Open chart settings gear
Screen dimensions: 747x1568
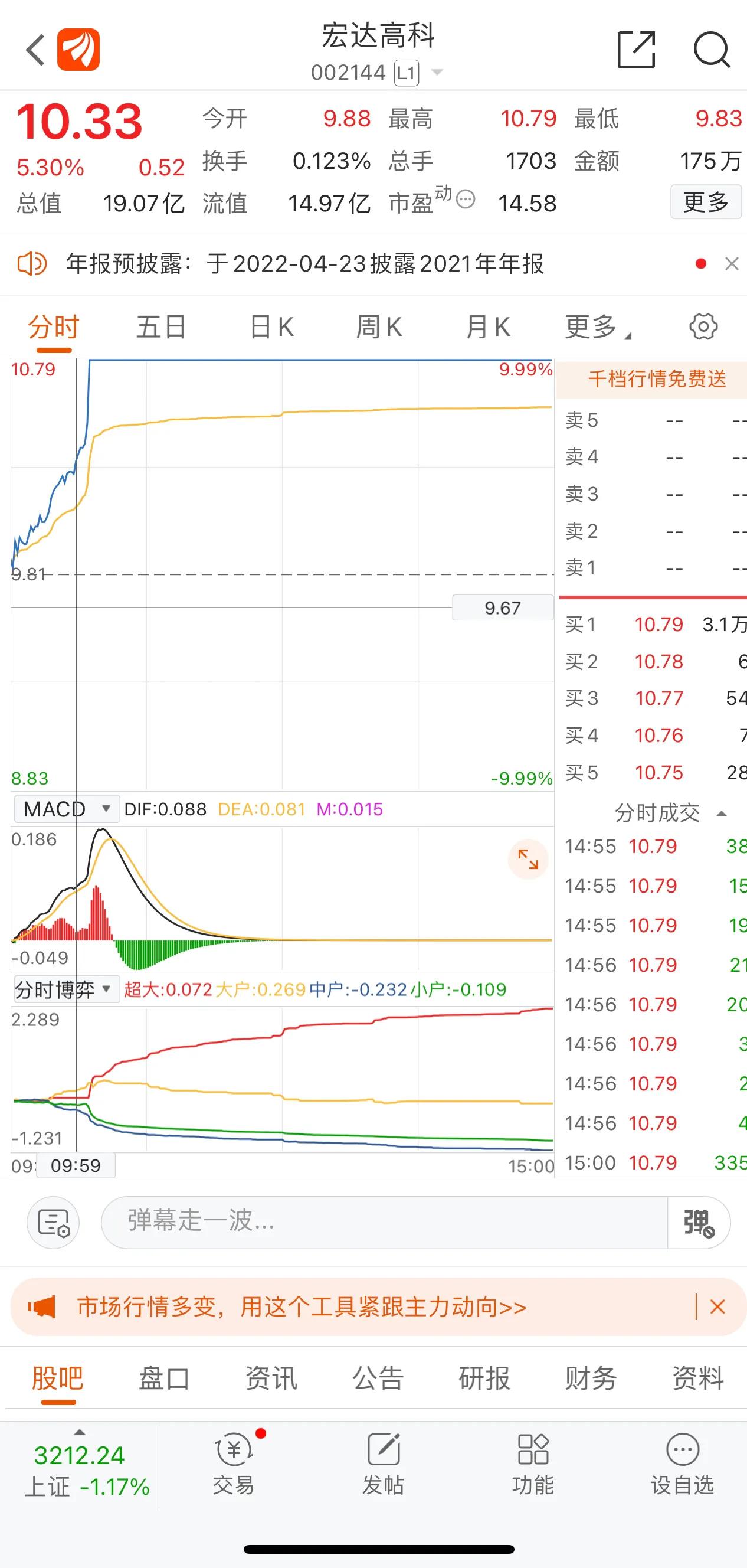tap(703, 327)
